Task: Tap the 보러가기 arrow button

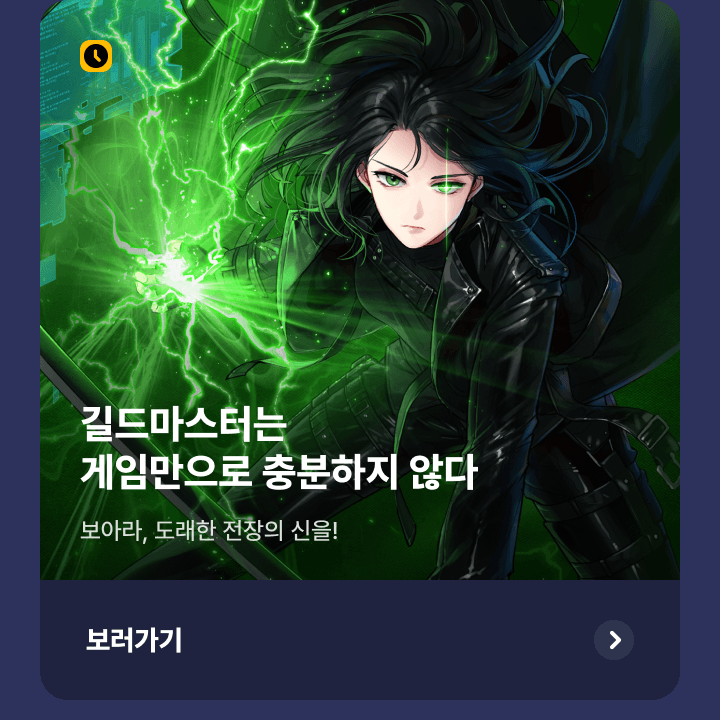Action: (614, 640)
